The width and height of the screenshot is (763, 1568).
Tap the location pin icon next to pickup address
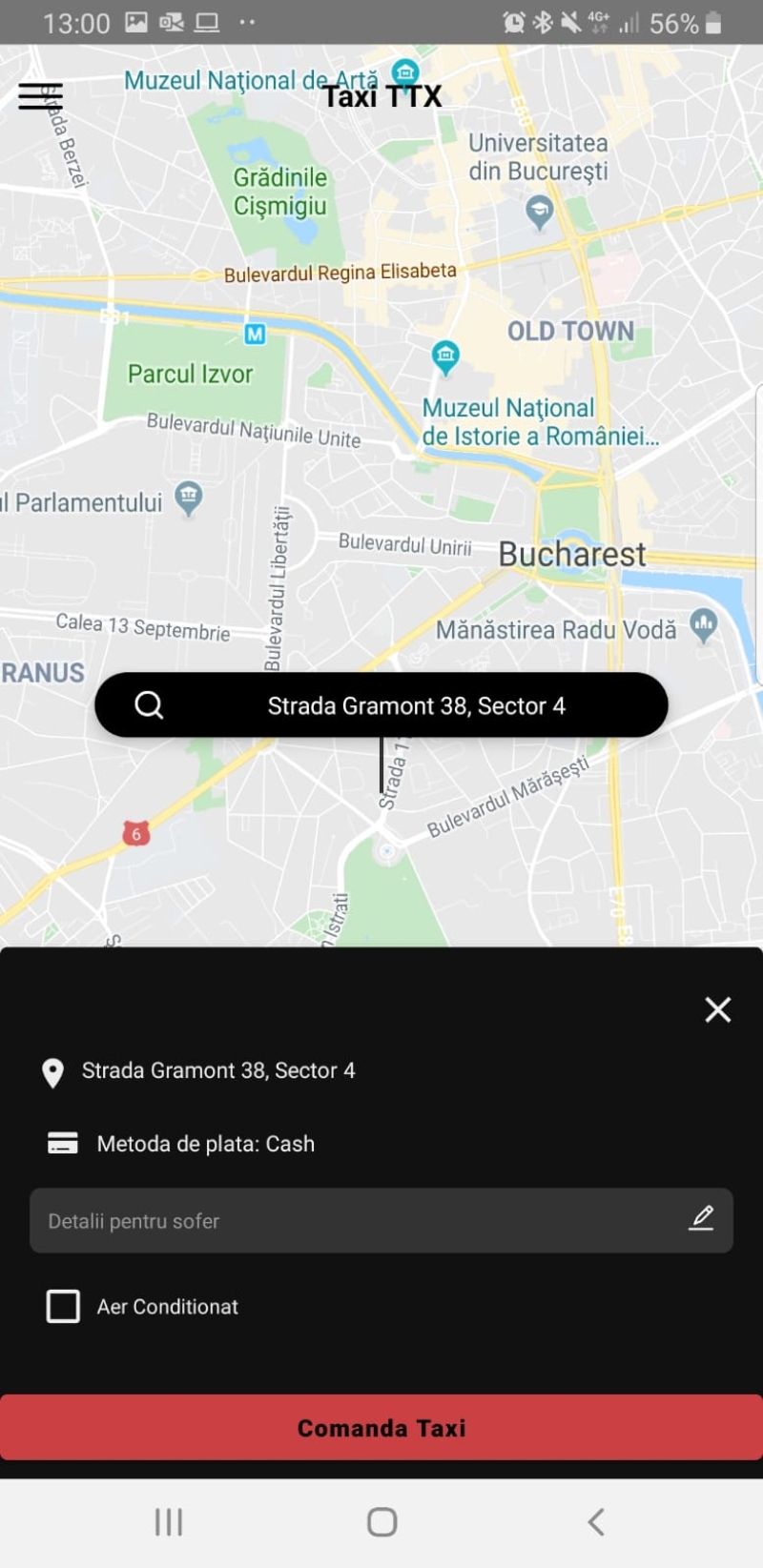[x=53, y=1071]
